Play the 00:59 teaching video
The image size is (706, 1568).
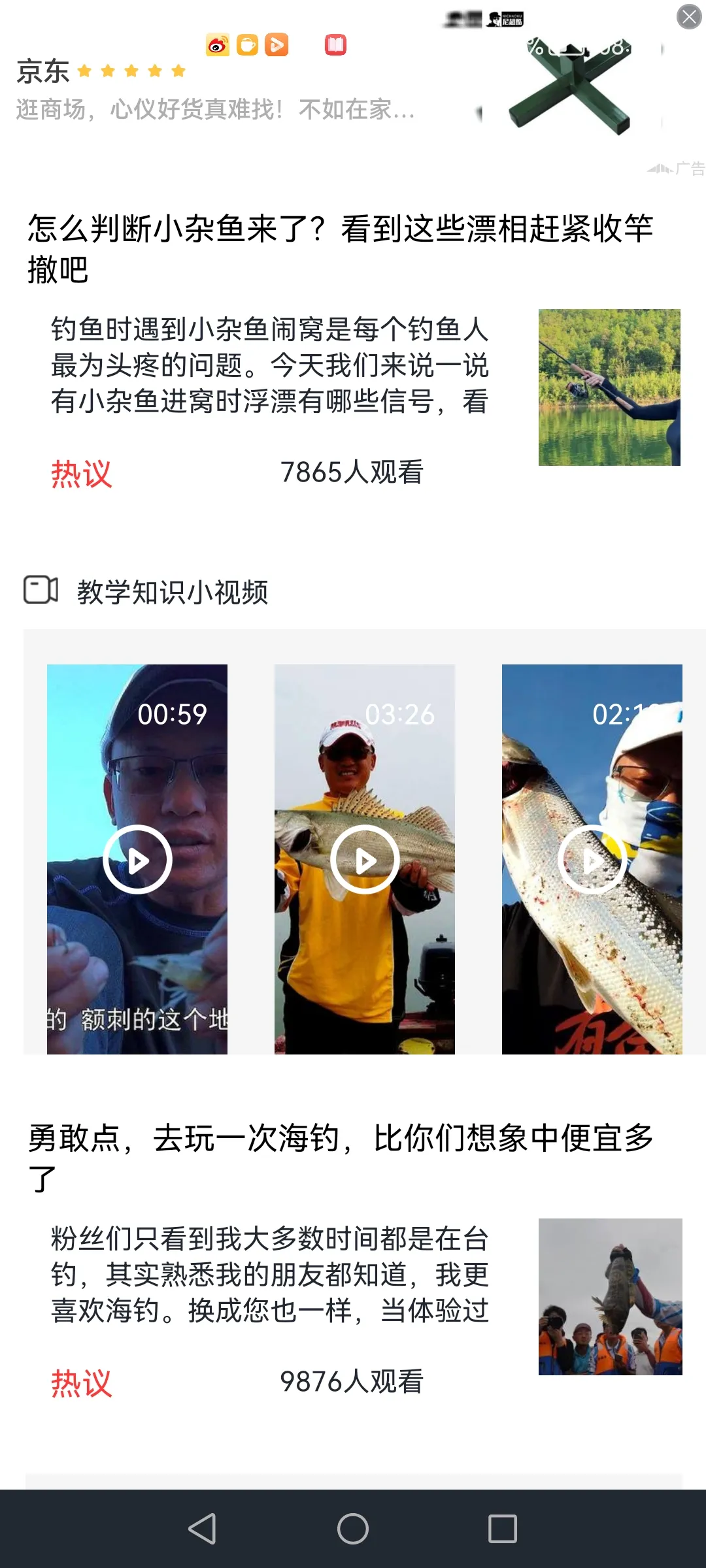[137, 859]
